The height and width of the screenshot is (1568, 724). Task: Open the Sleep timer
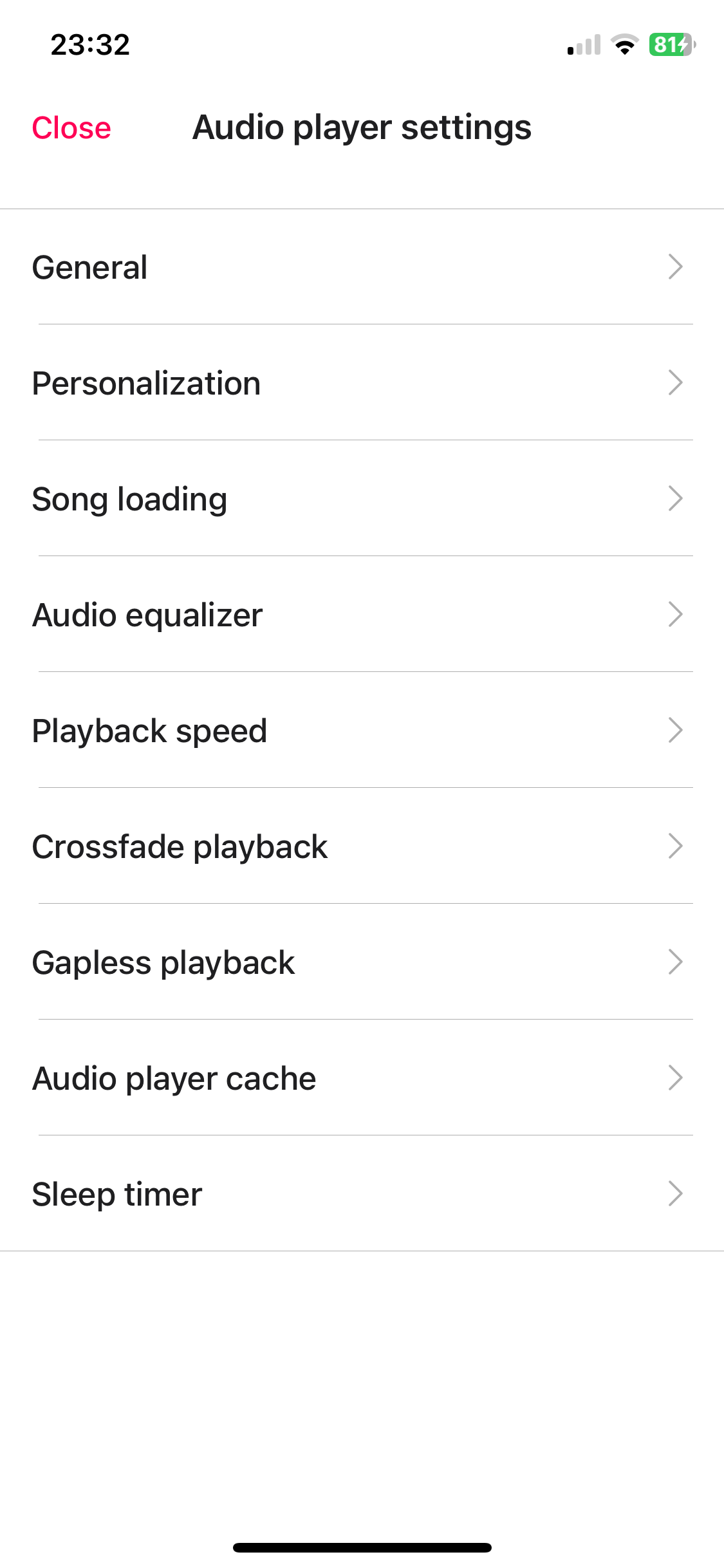tap(362, 1194)
